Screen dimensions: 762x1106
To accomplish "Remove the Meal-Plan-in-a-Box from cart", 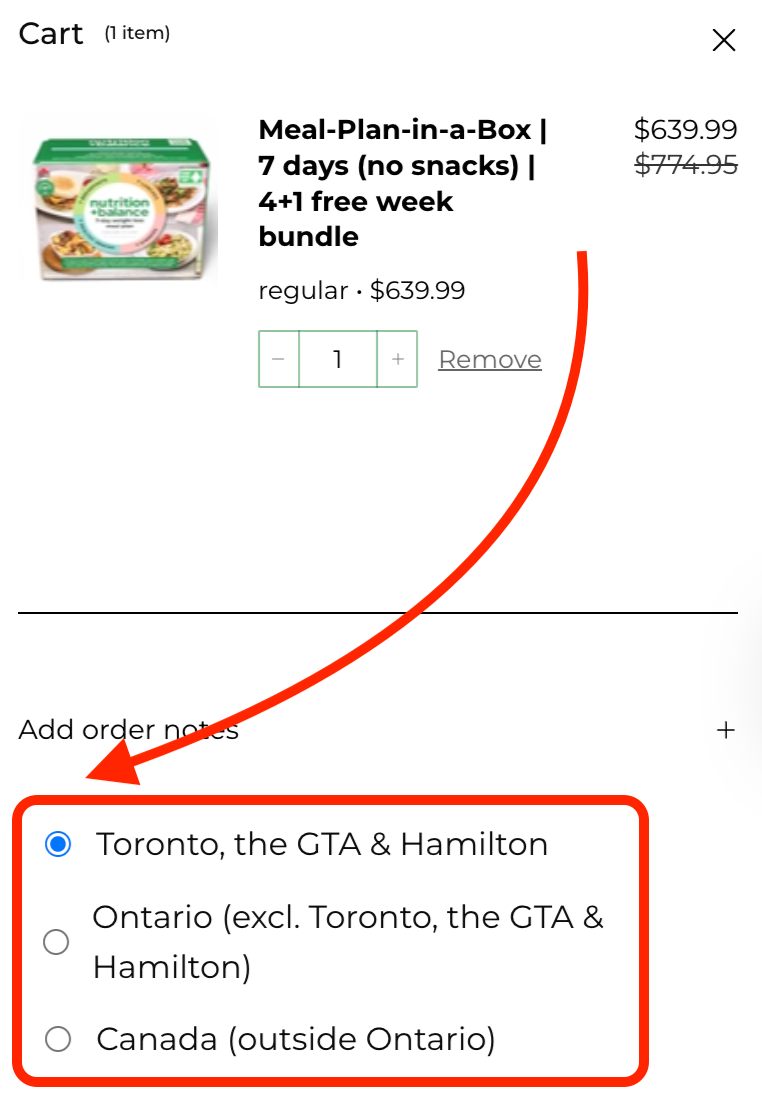I will tap(490, 360).
